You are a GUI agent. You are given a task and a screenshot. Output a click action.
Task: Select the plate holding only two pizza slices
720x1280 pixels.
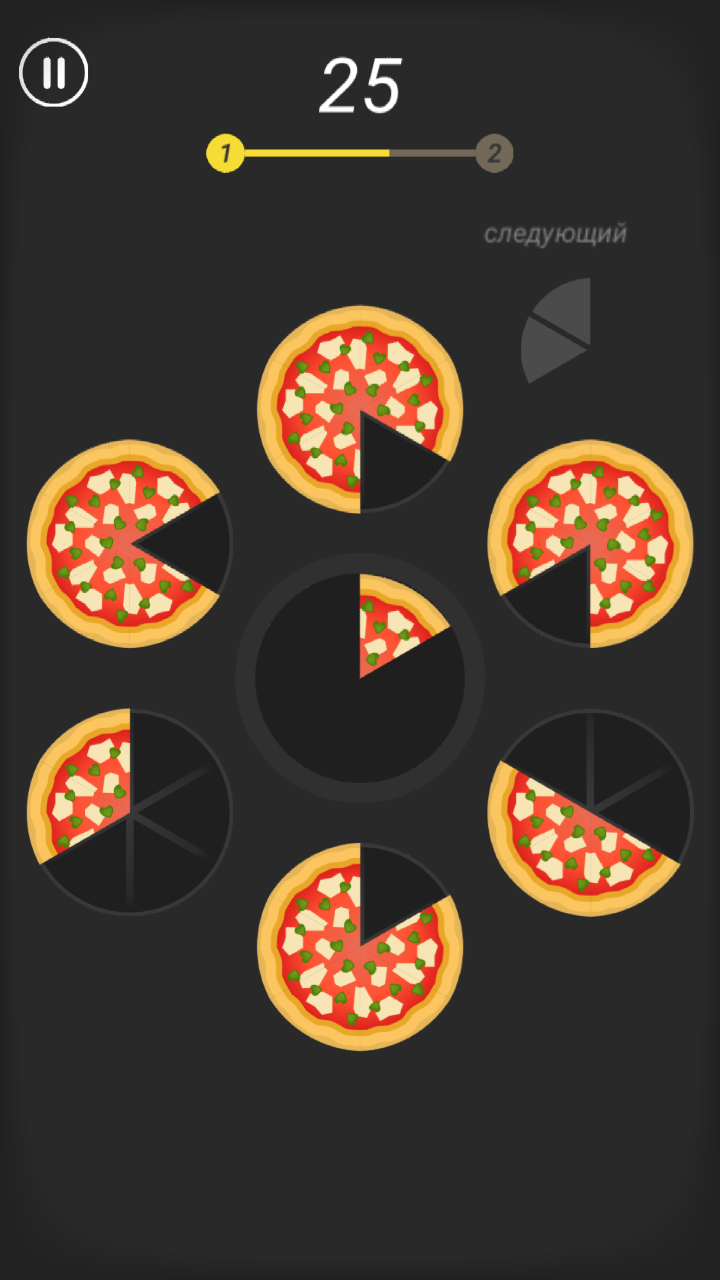129,811
